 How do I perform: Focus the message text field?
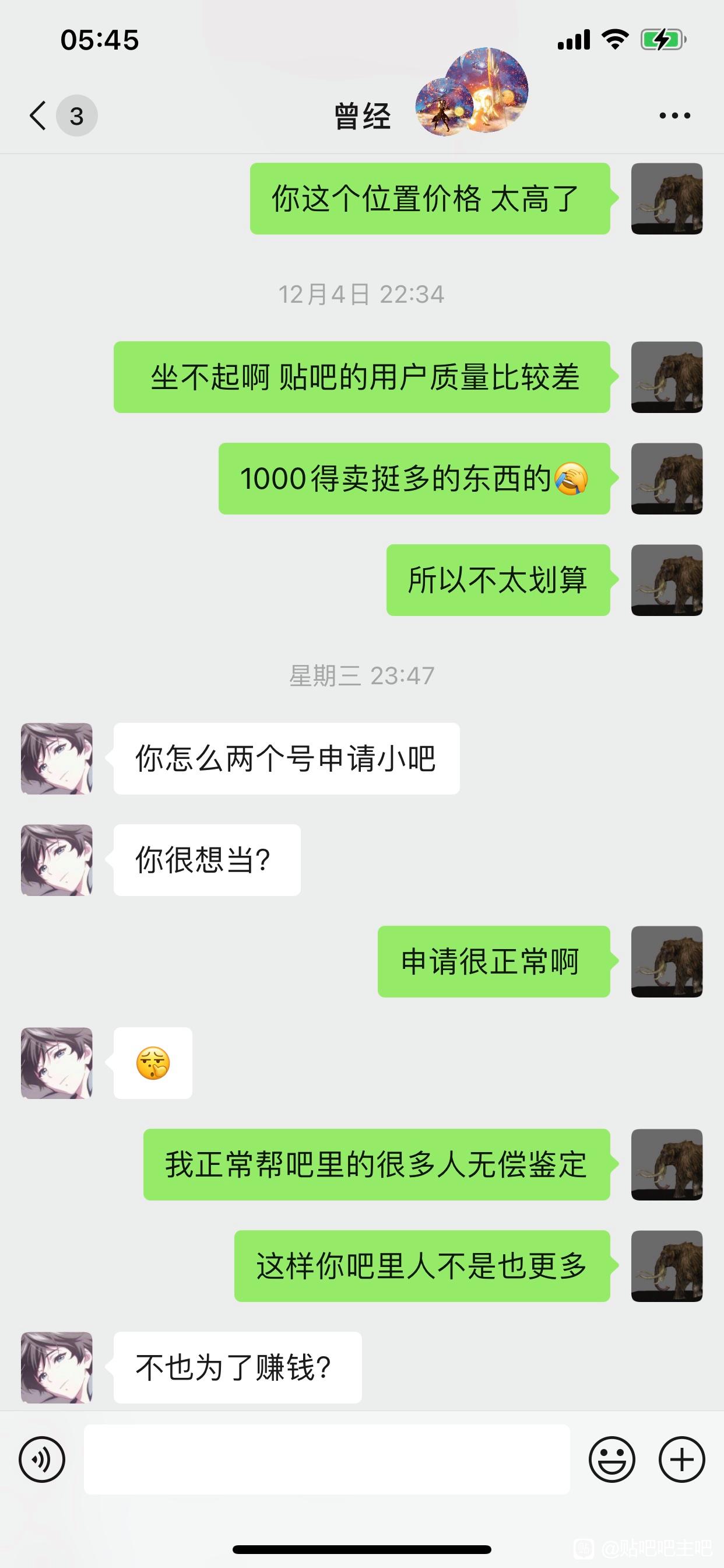(326, 1459)
